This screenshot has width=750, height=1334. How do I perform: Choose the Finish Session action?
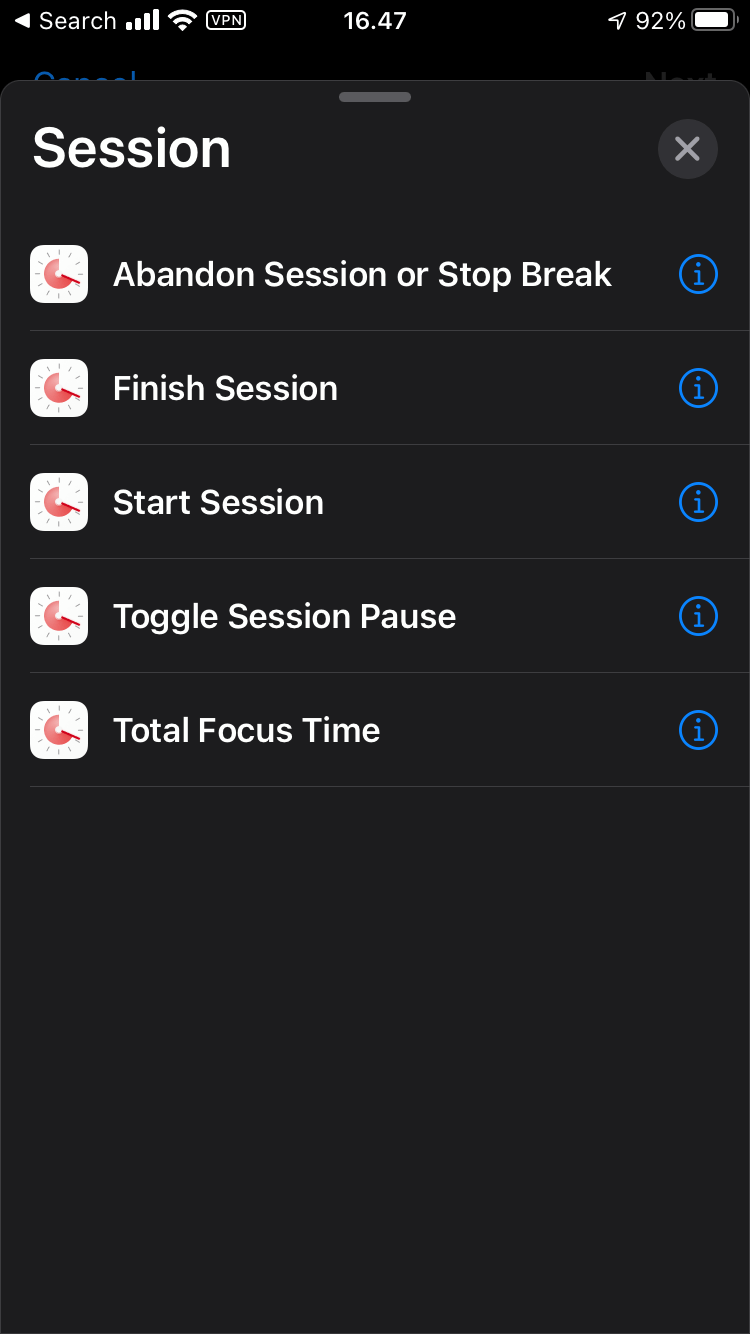tap(225, 388)
